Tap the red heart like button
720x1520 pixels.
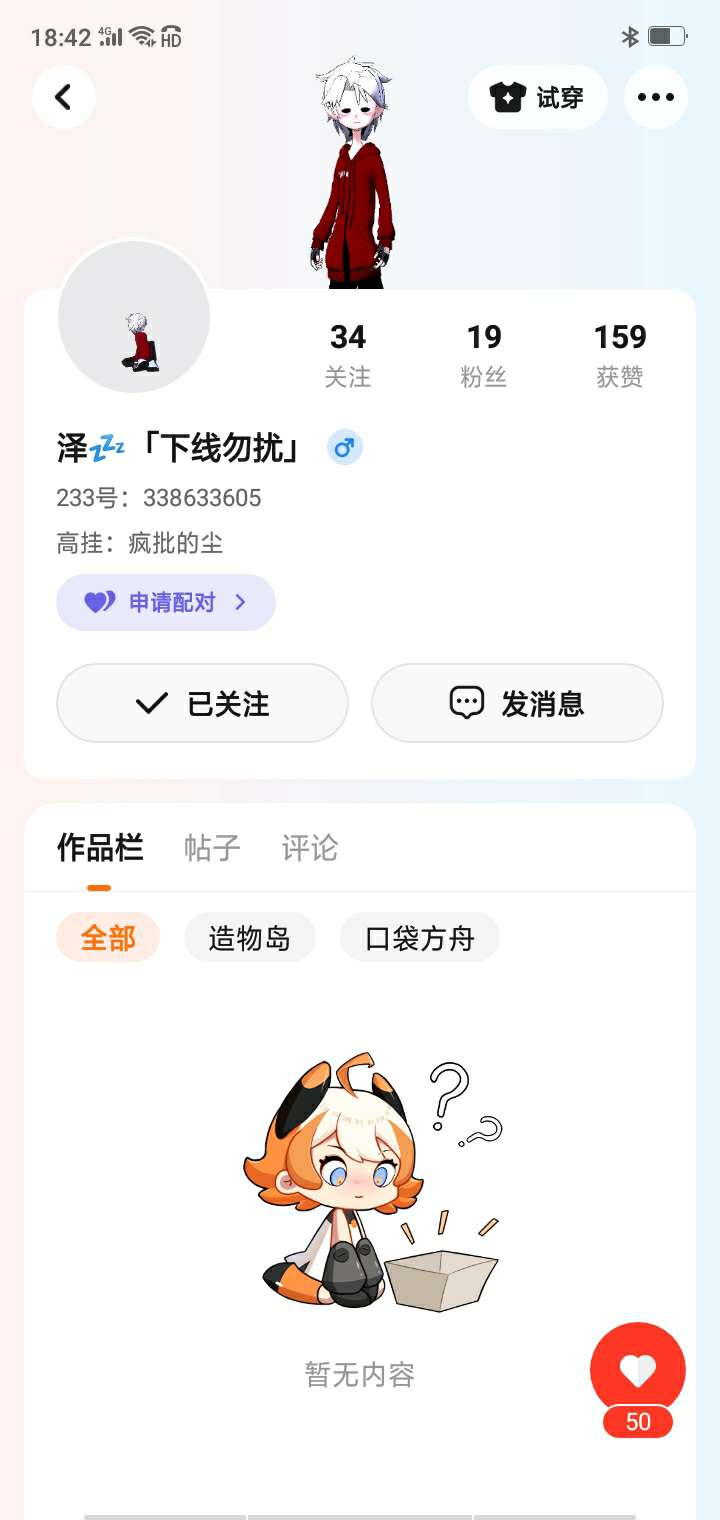[638, 1372]
